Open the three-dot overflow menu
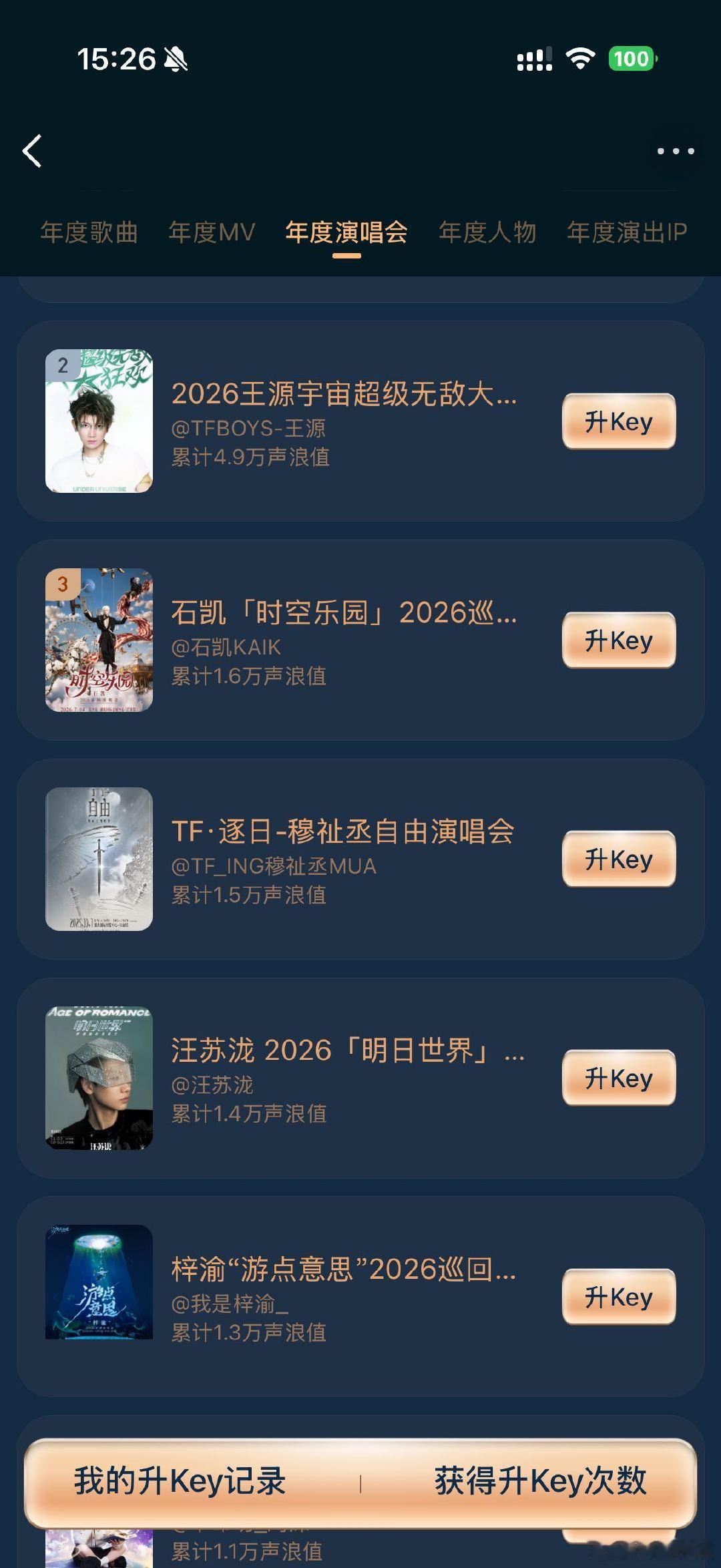This screenshot has height=1568, width=721. [676, 151]
